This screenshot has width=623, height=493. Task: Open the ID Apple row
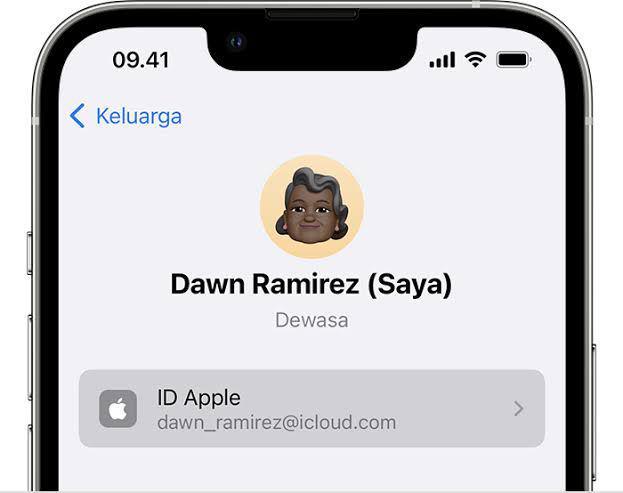311,409
